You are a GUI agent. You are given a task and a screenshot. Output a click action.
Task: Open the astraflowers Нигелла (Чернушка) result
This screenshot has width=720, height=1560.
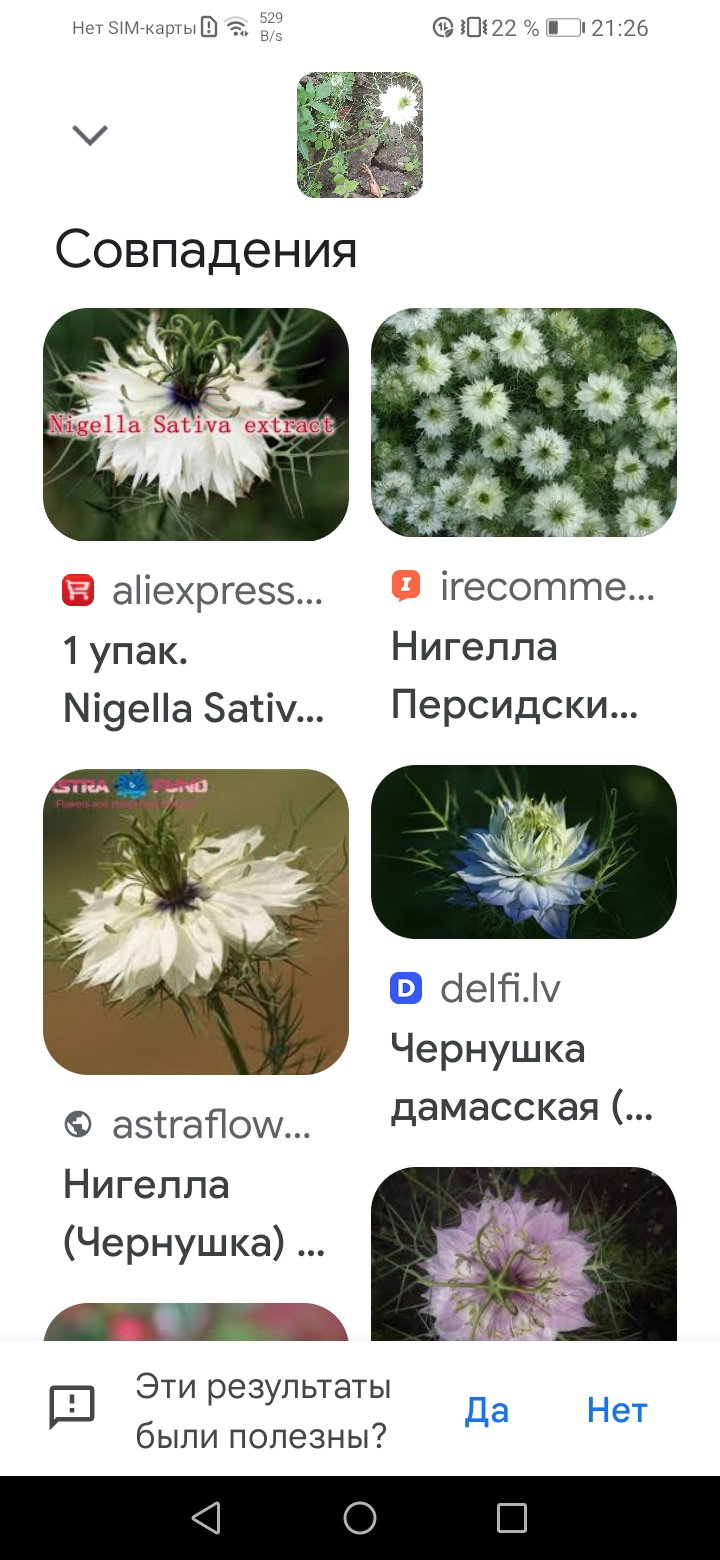coord(196,922)
